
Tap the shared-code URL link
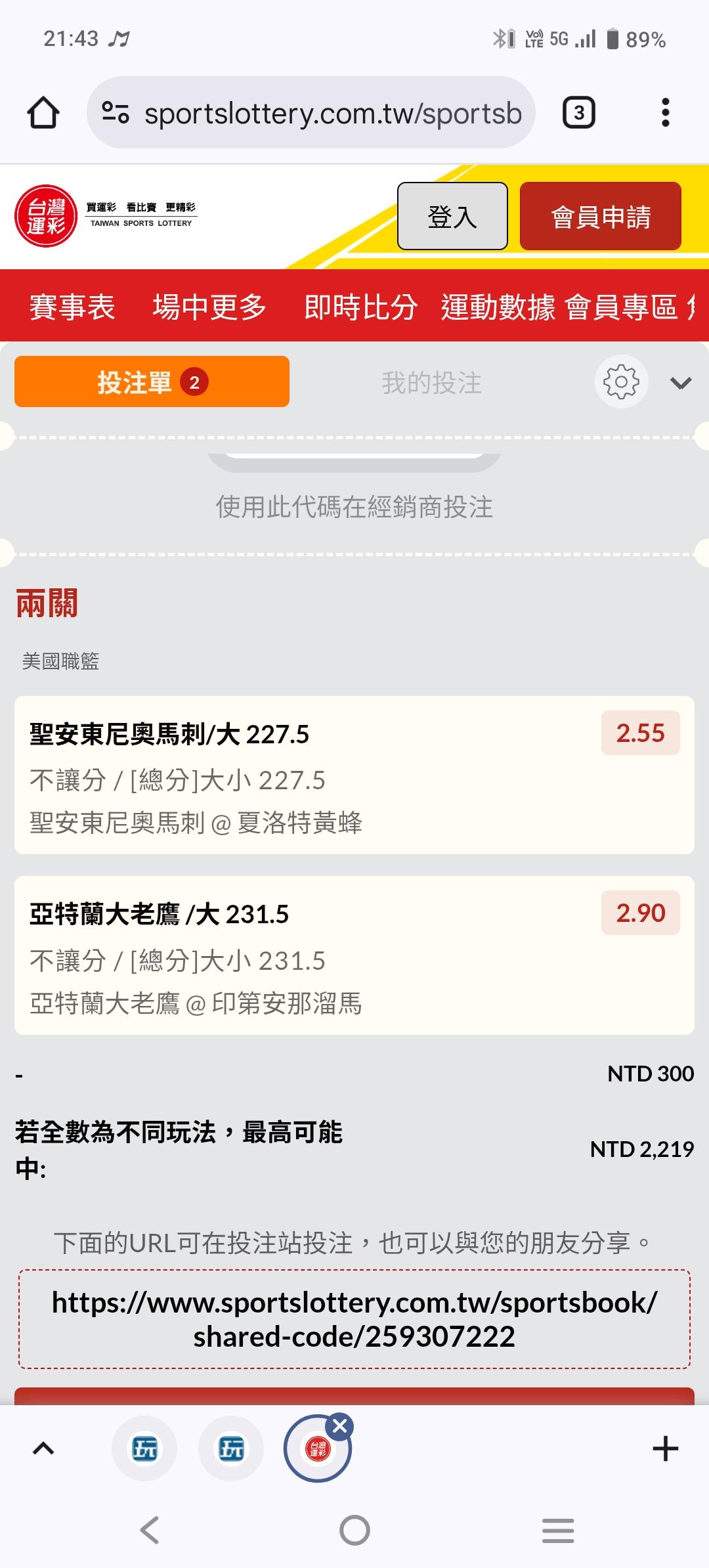[x=354, y=1318]
